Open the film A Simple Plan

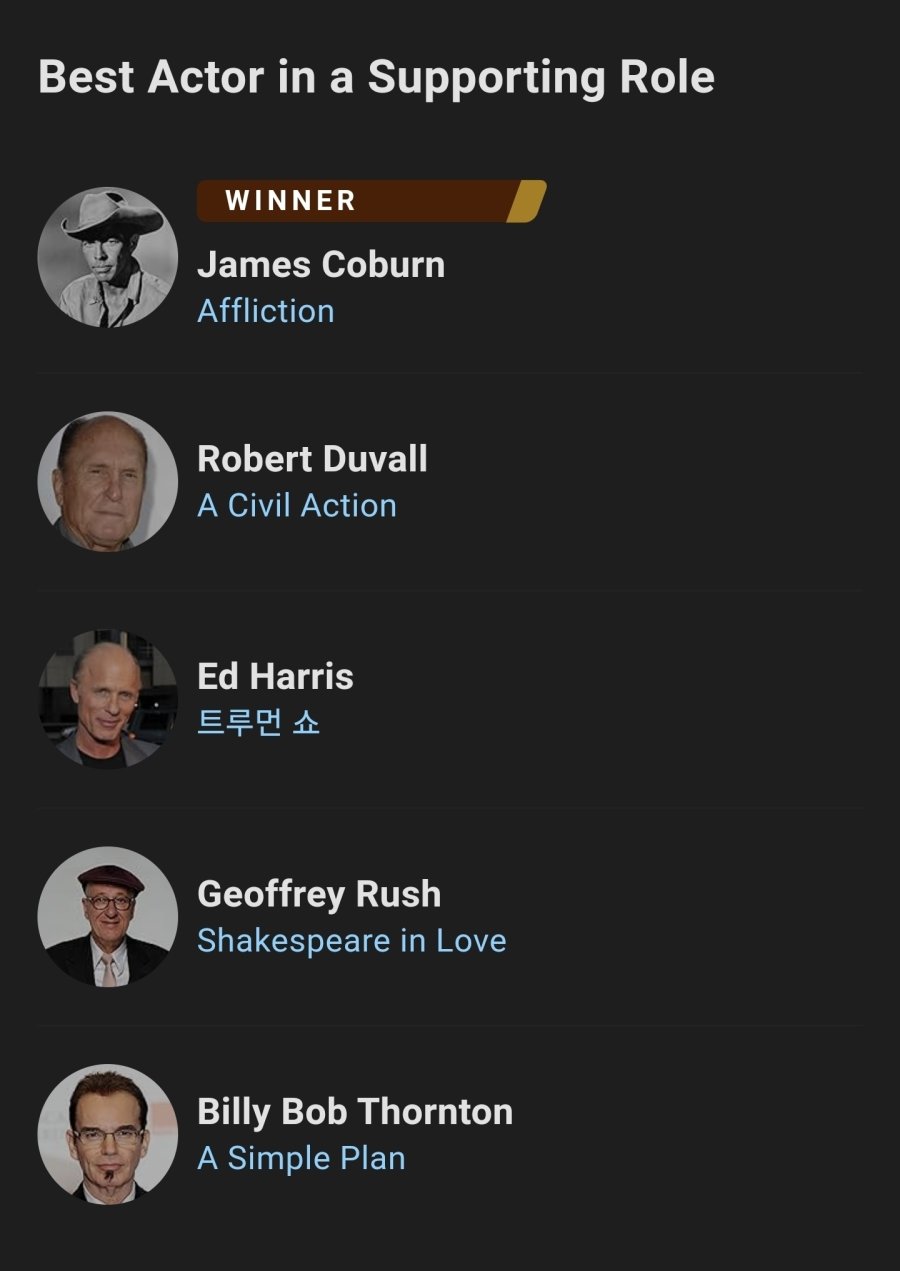pos(301,1158)
